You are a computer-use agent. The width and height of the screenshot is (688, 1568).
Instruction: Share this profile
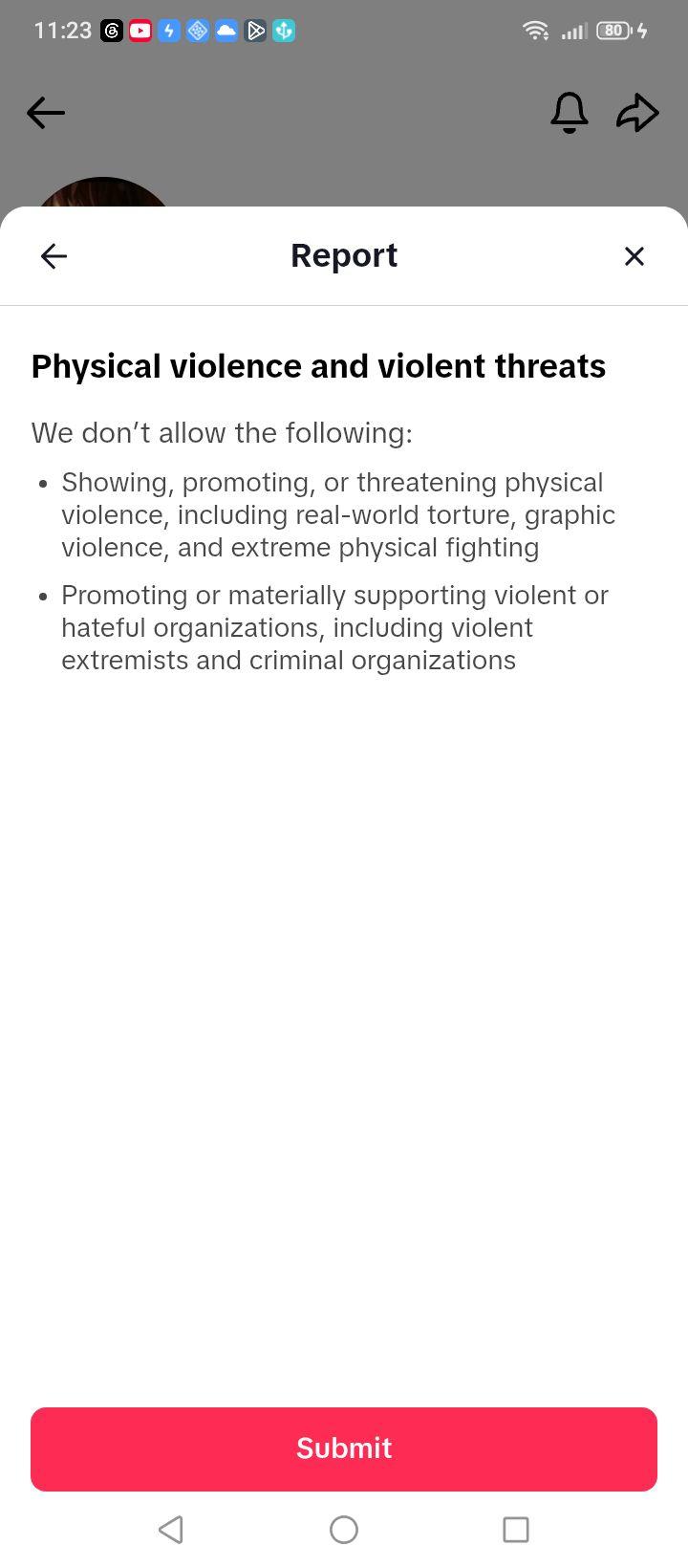[637, 113]
